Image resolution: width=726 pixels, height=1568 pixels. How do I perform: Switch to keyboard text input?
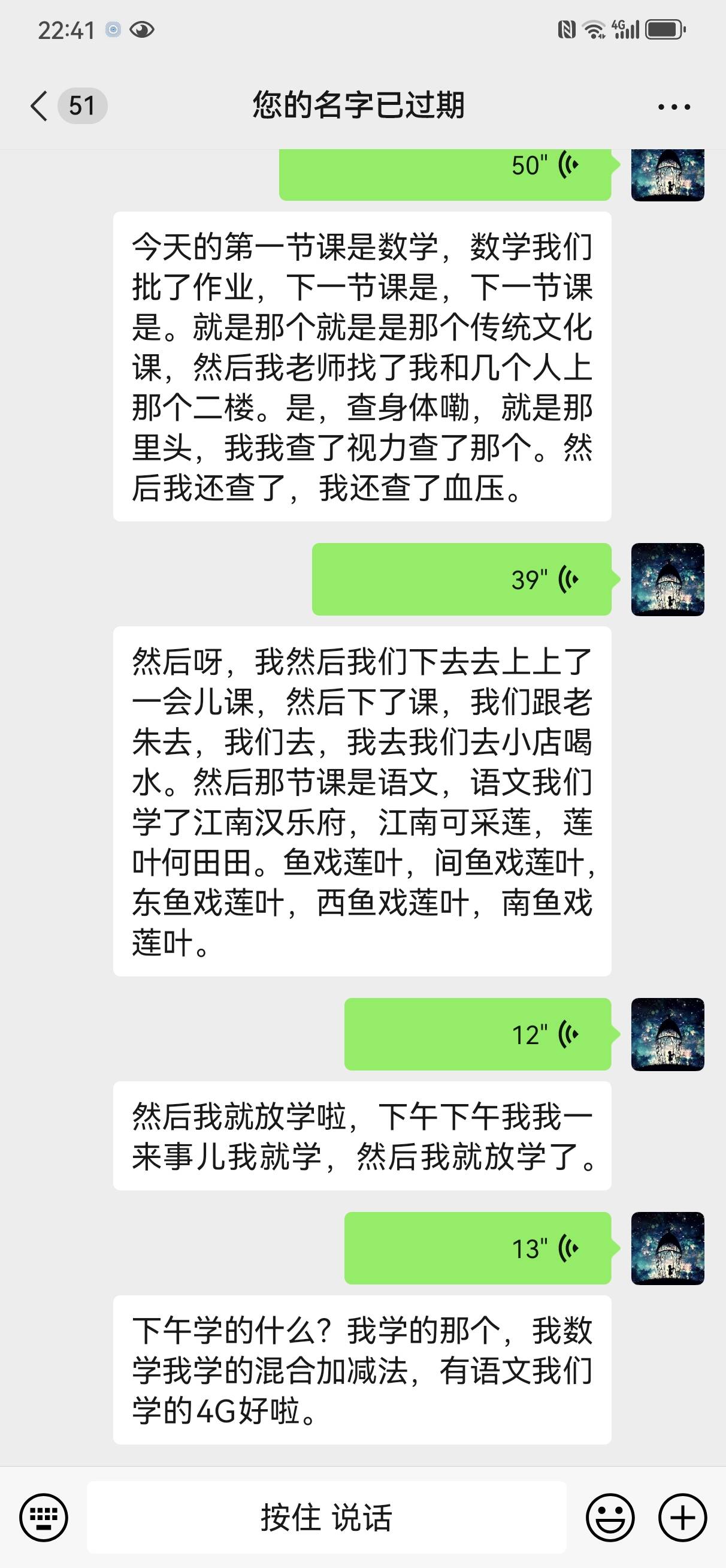[x=43, y=1518]
